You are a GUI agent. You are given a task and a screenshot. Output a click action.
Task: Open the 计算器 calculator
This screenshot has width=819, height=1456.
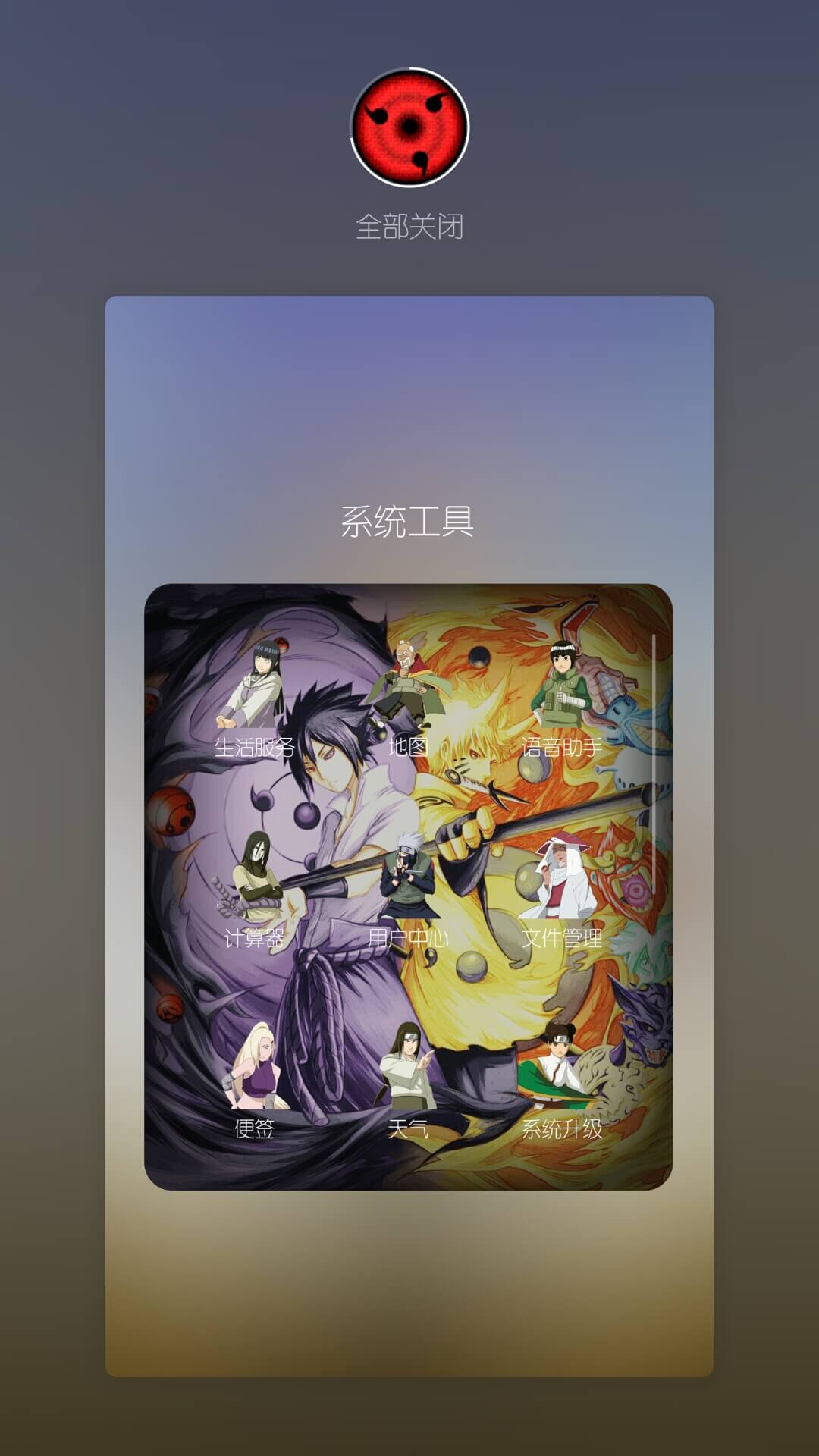point(255,889)
